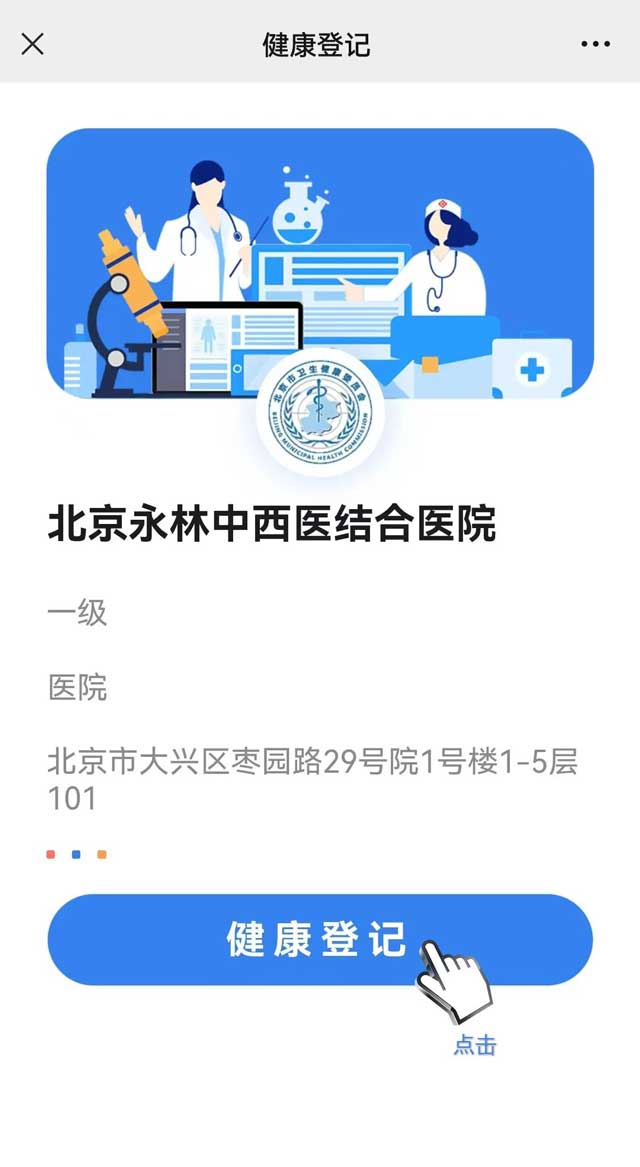Tap the 健康登记 button
Image resolution: width=640 pixels, height=1167 pixels.
(x=319, y=940)
